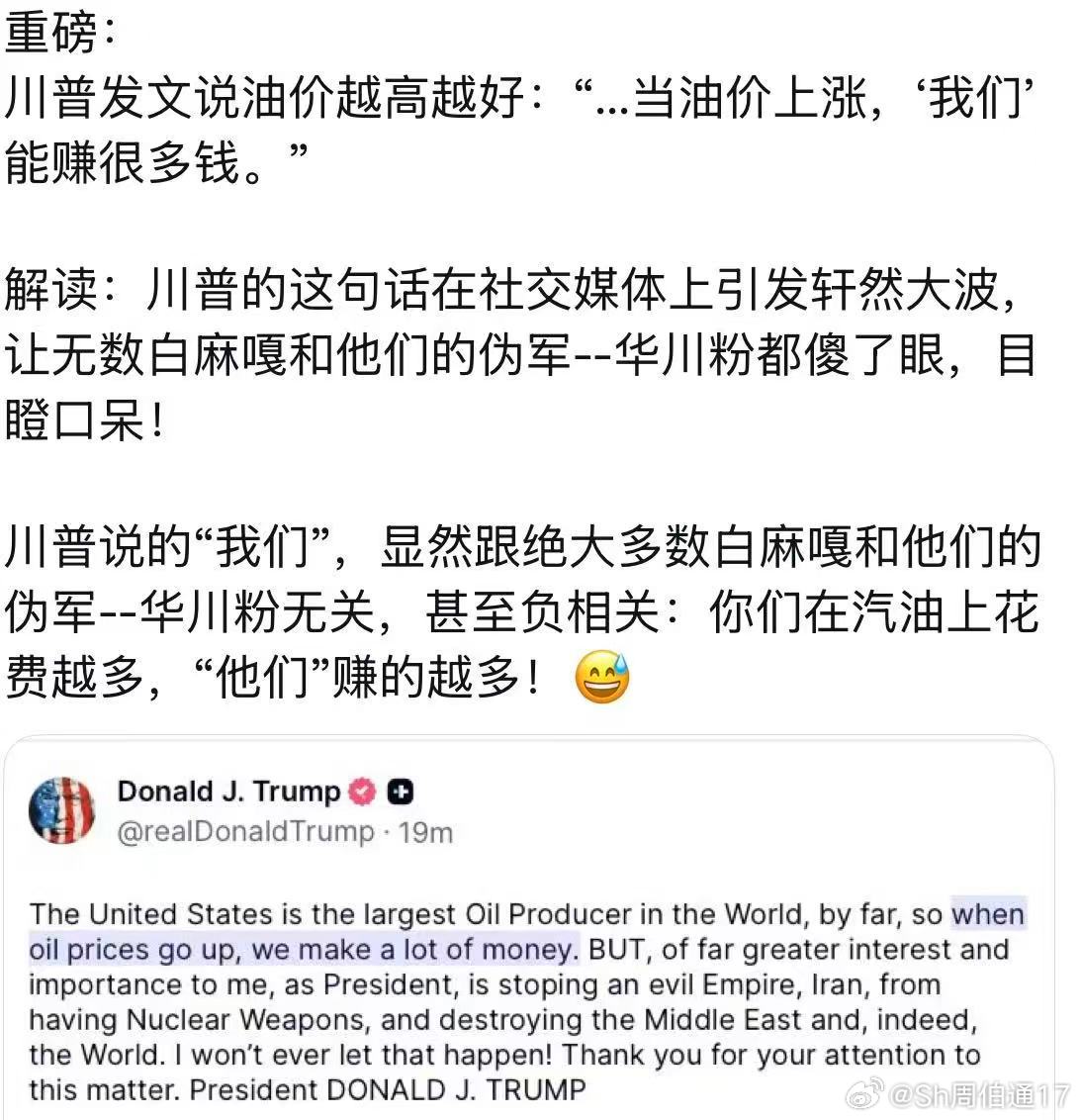The height and width of the screenshot is (1120, 1081).
Task: Click the Donald J. Trump display name
Action: tap(227, 792)
